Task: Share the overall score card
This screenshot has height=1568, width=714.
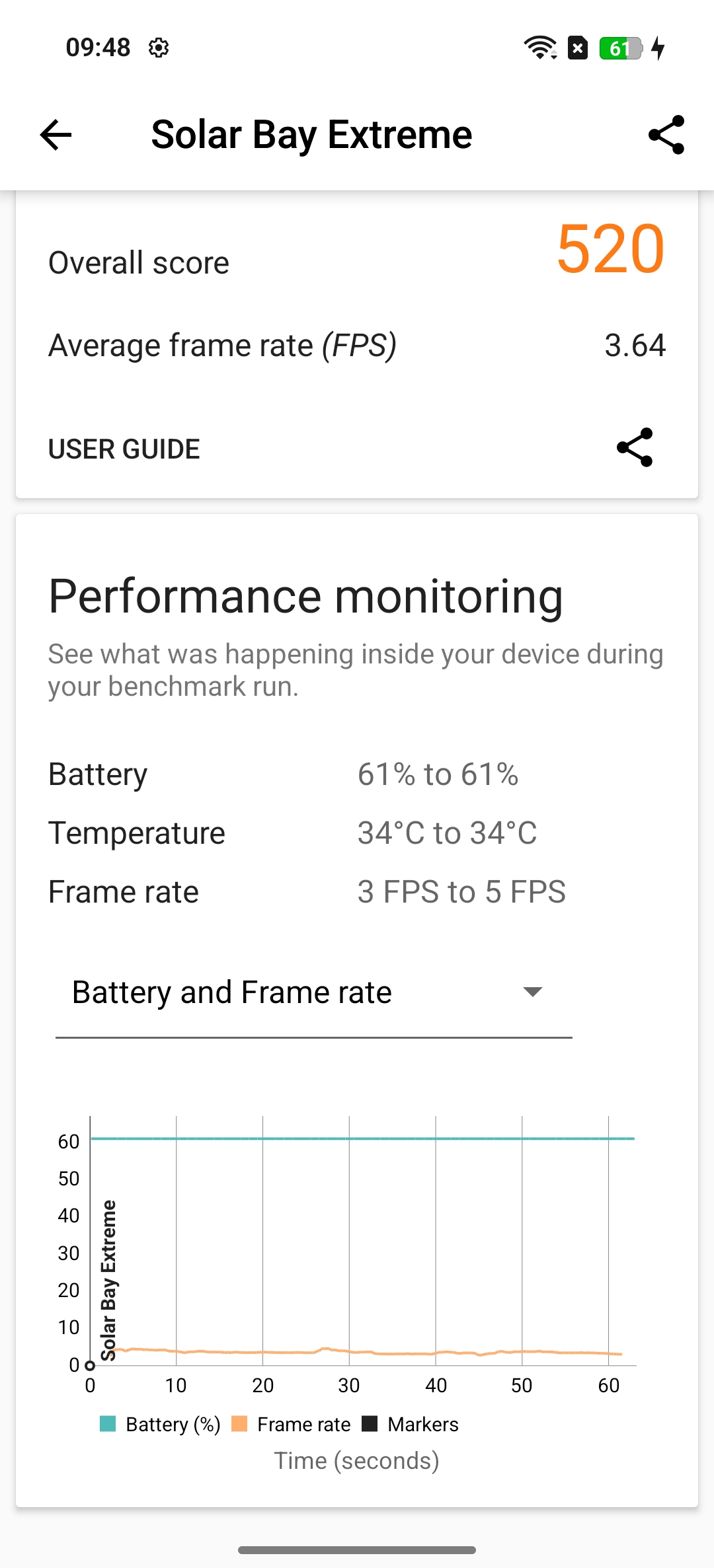Action: [635, 448]
